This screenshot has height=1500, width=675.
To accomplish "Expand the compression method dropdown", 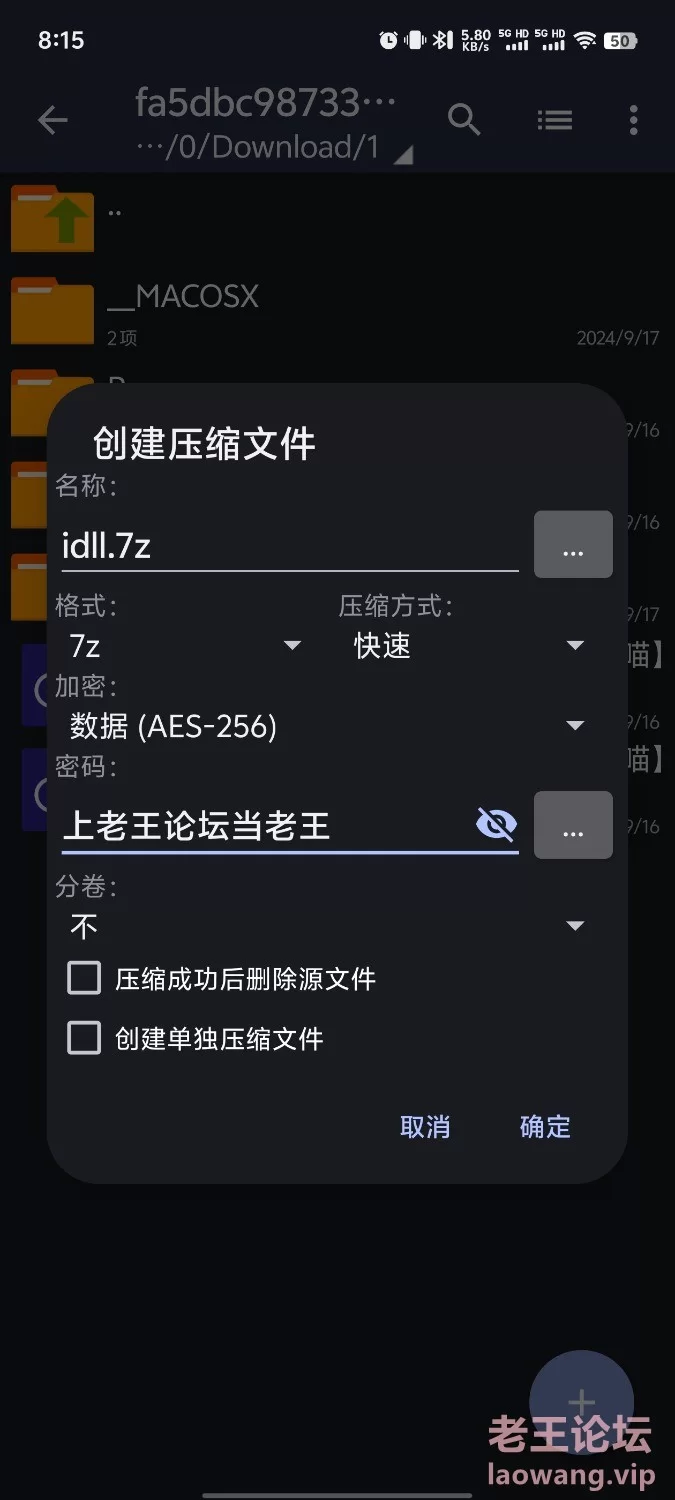I will click(x=468, y=646).
